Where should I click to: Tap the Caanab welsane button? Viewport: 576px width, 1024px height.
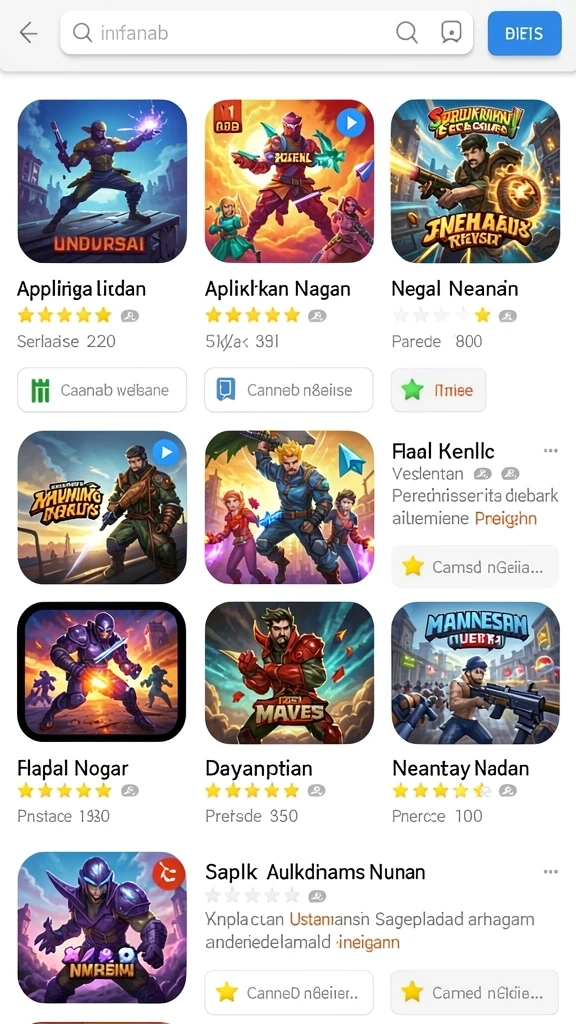102,390
